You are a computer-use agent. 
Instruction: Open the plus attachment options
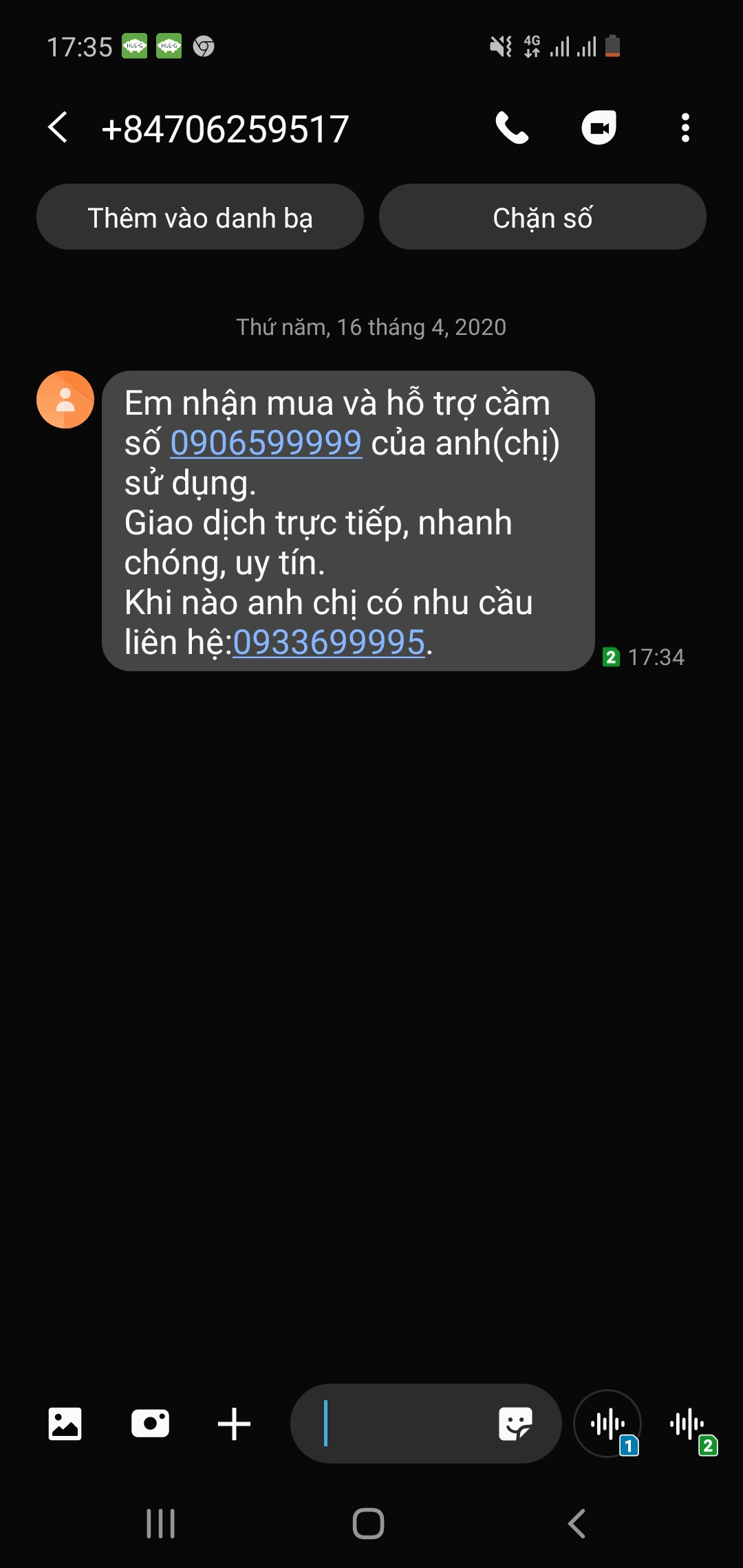click(234, 1424)
